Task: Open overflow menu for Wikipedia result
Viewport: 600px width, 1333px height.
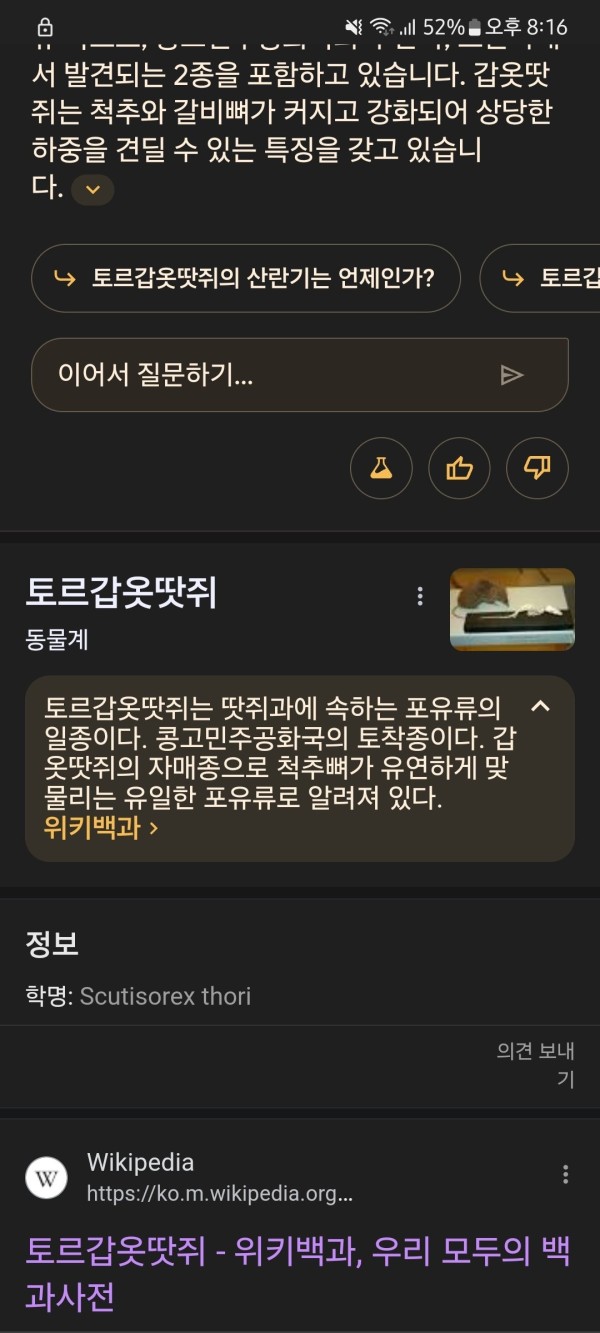Action: coord(566,1174)
